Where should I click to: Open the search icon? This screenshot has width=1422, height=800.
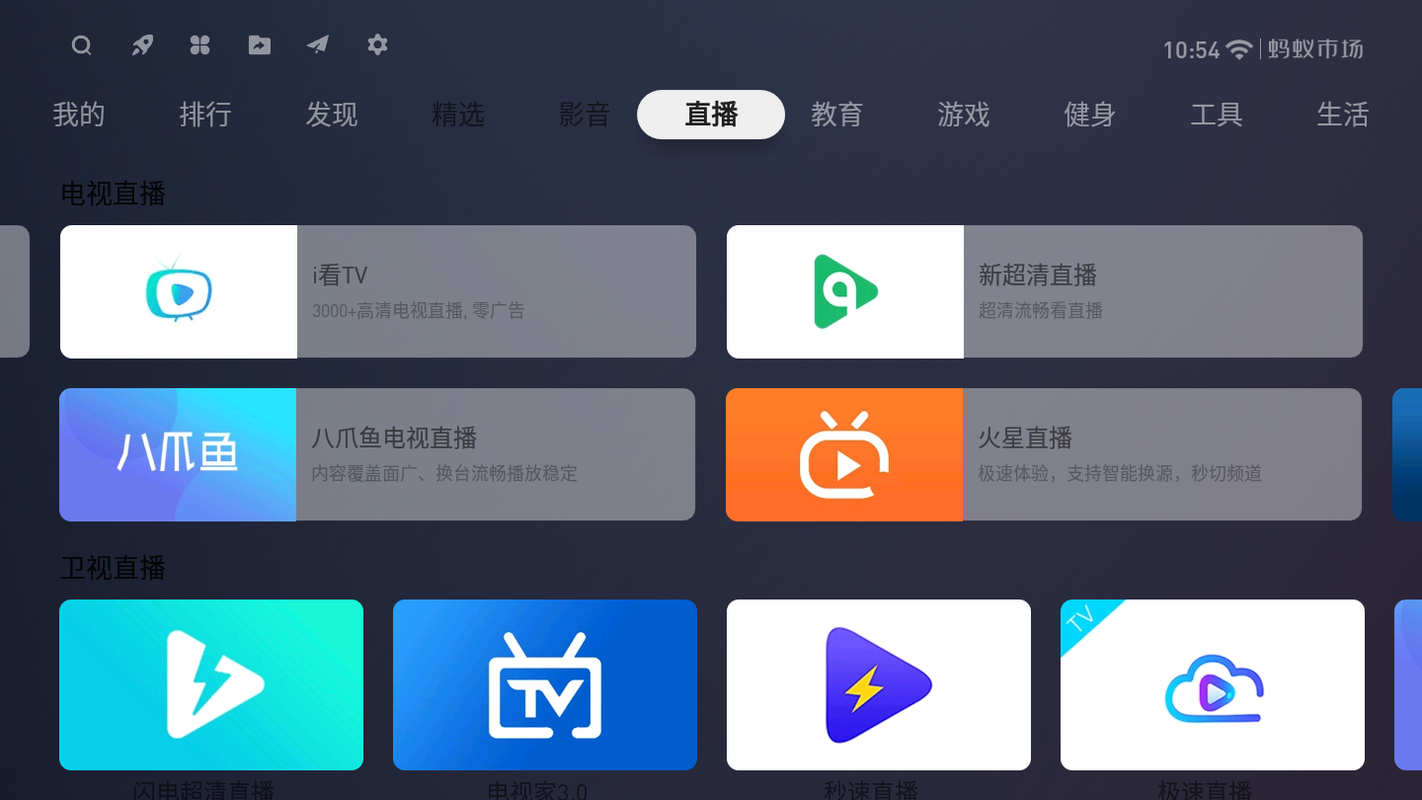82,45
